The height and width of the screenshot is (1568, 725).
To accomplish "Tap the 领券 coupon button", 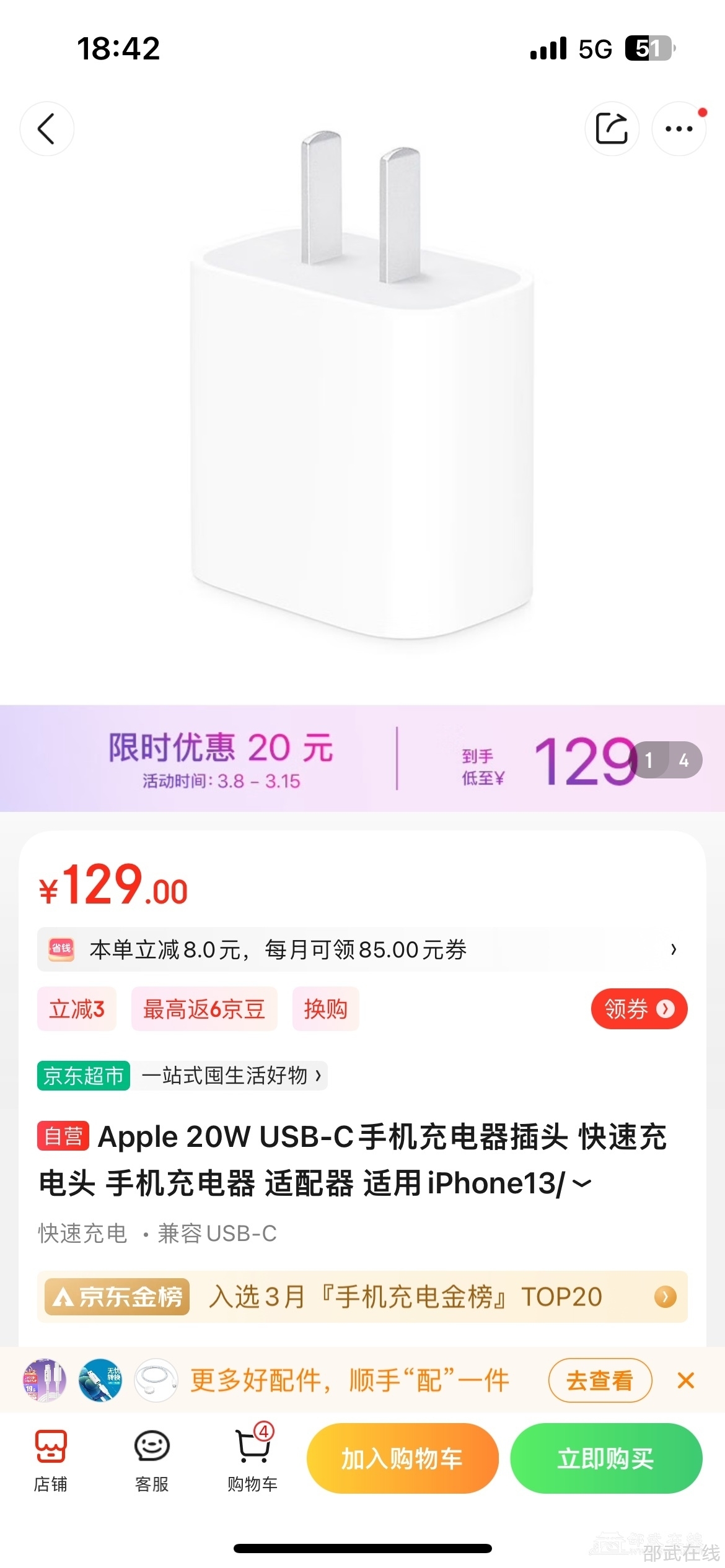I will pos(639,1009).
